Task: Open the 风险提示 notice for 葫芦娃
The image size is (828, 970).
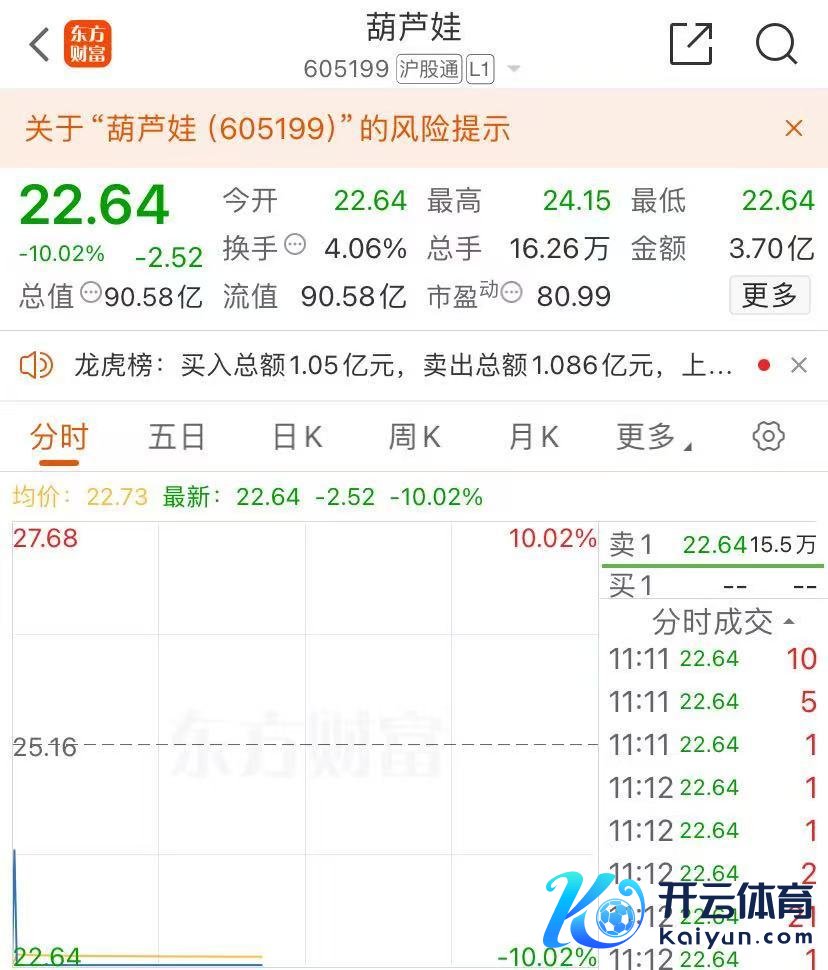Action: [267, 128]
